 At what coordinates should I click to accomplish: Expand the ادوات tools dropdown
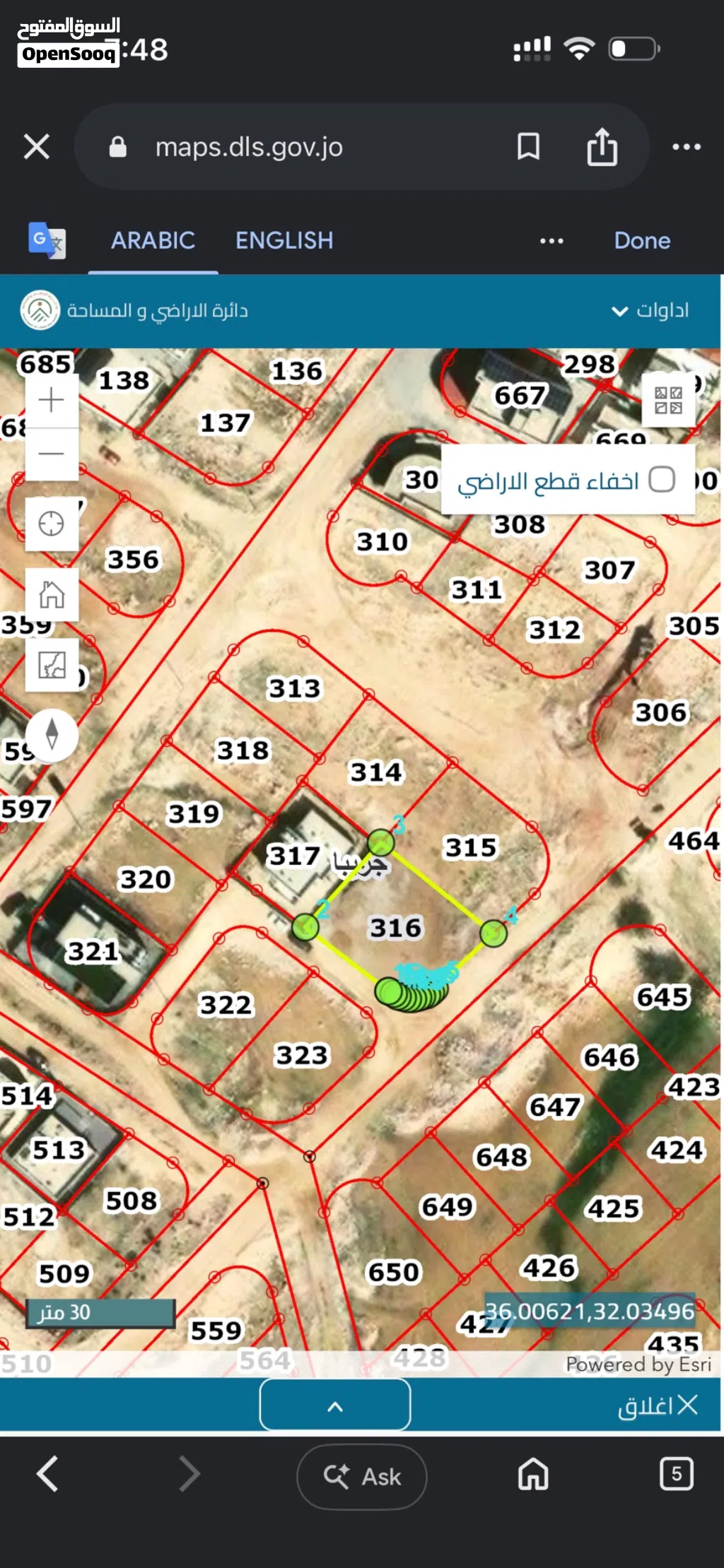pyautogui.click(x=650, y=311)
